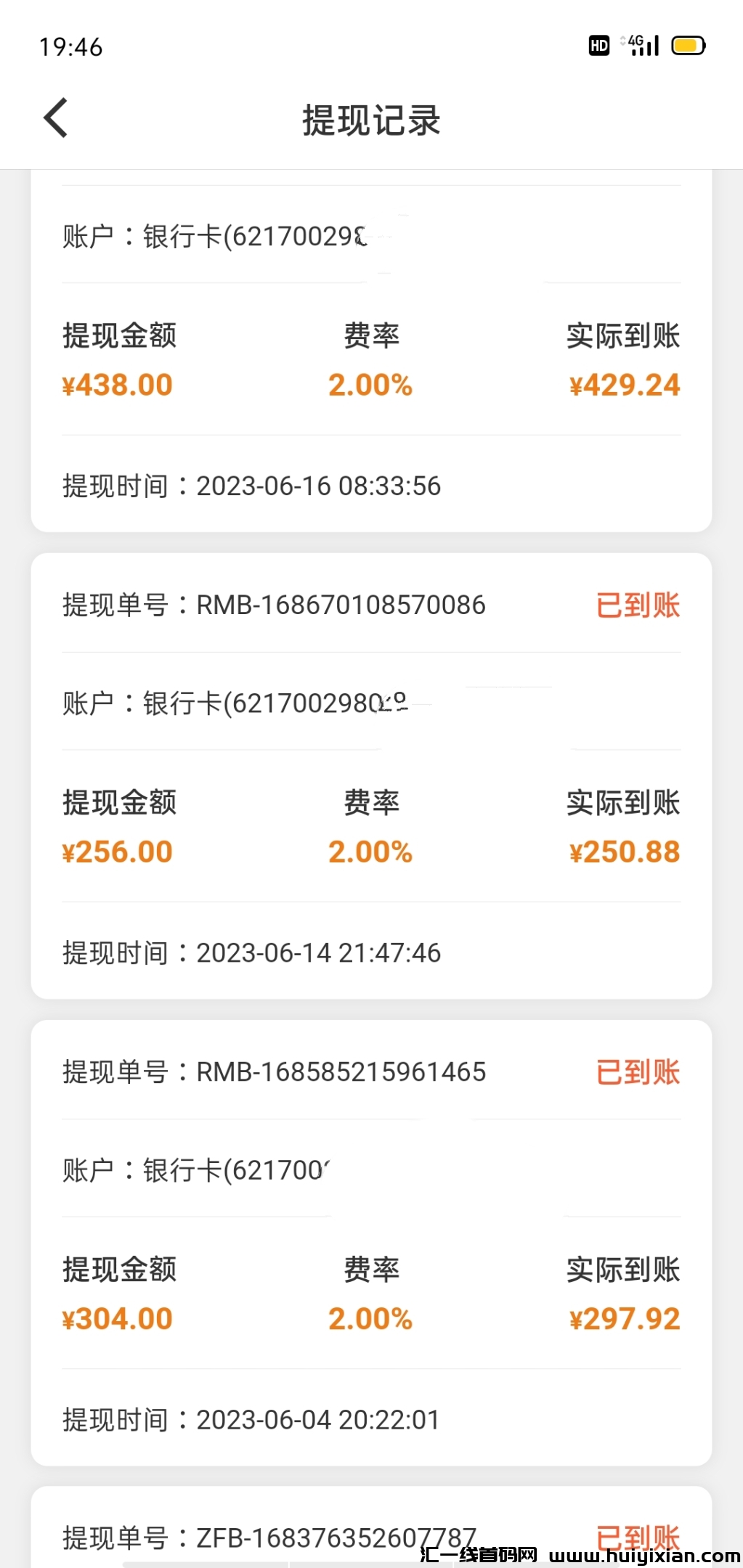The width and height of the screenshot is (743, 1568).
Task: Select order number RMB-168670108570086
Action: pyautogui.click(x=341, y=605)
